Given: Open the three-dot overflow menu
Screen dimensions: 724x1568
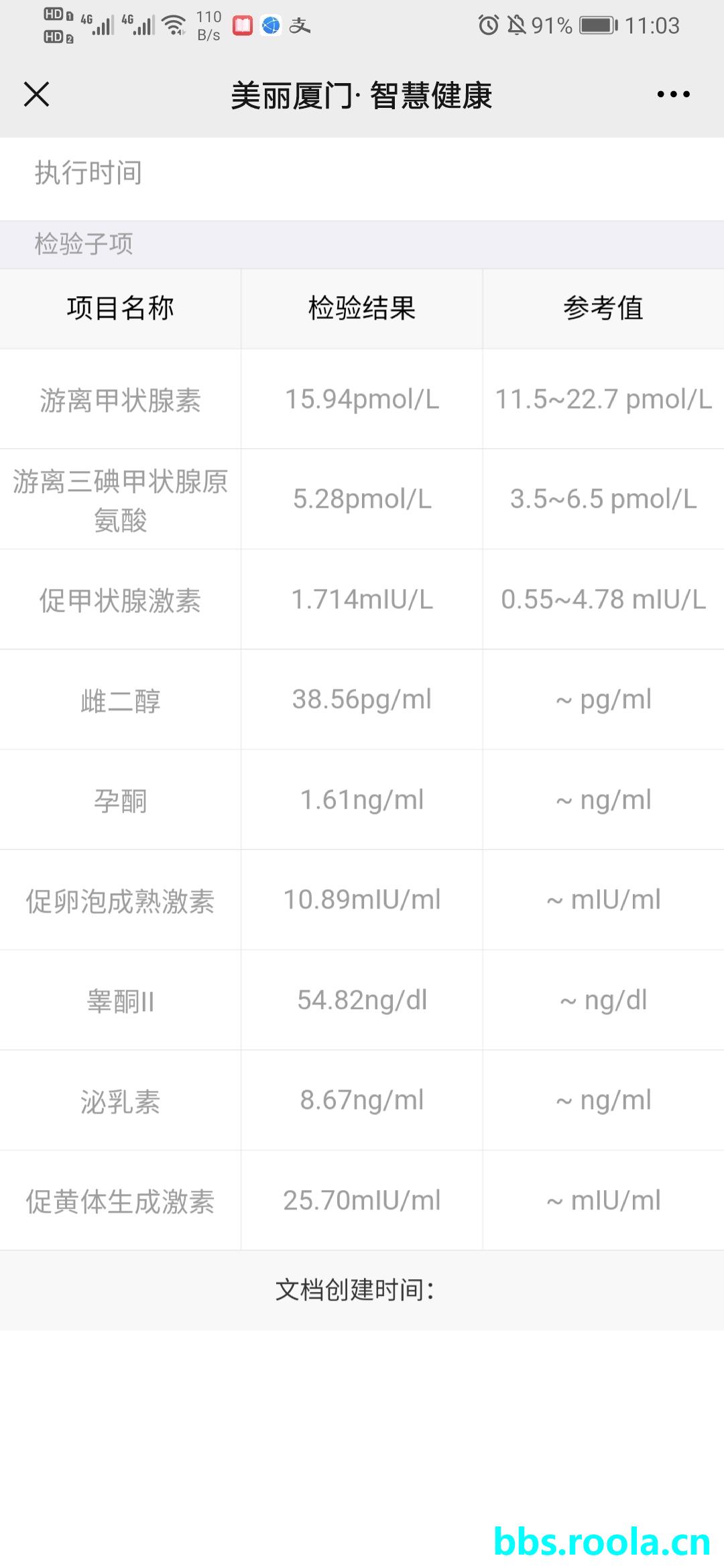Looking at the screenshot, I should tap(673, 94).
